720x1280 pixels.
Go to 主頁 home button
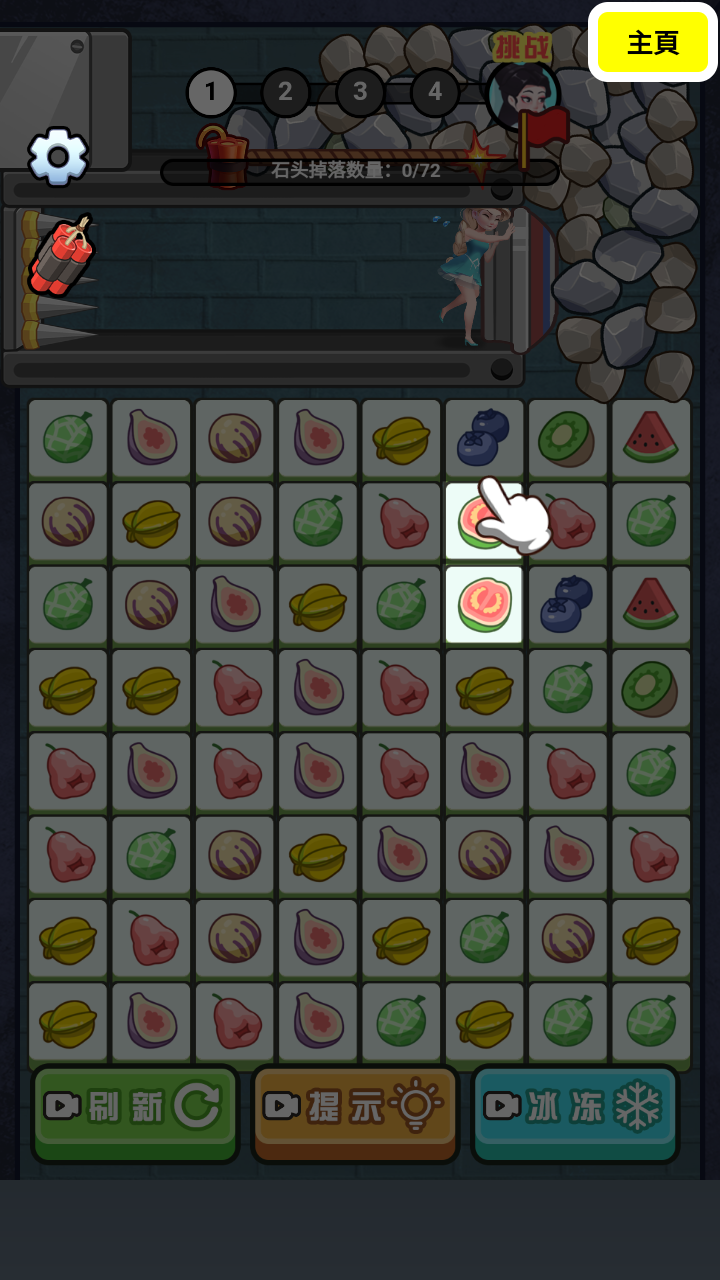653,43
